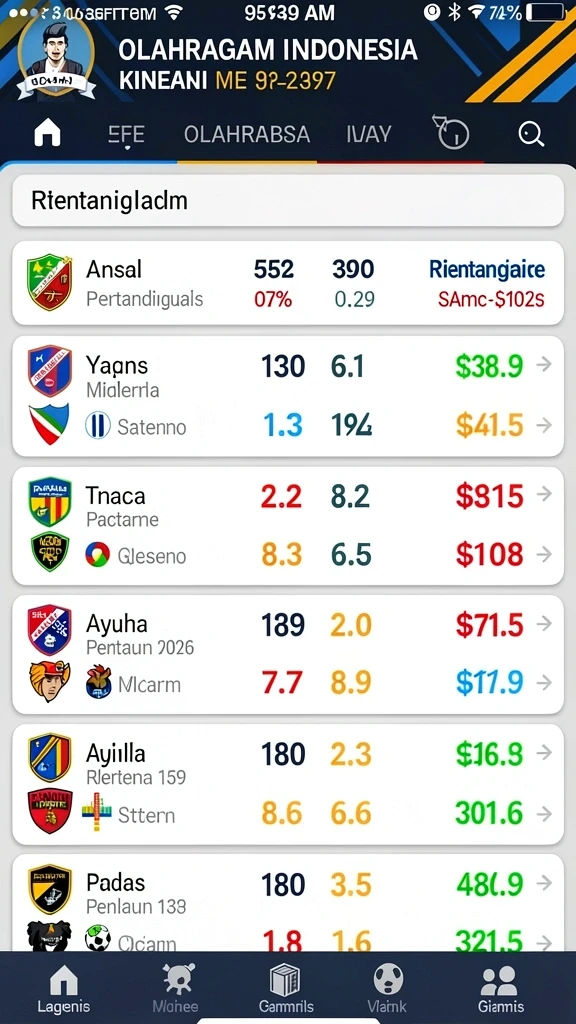
Task: Select the Qjeseno row showing $108
Action: coord(288,555)
